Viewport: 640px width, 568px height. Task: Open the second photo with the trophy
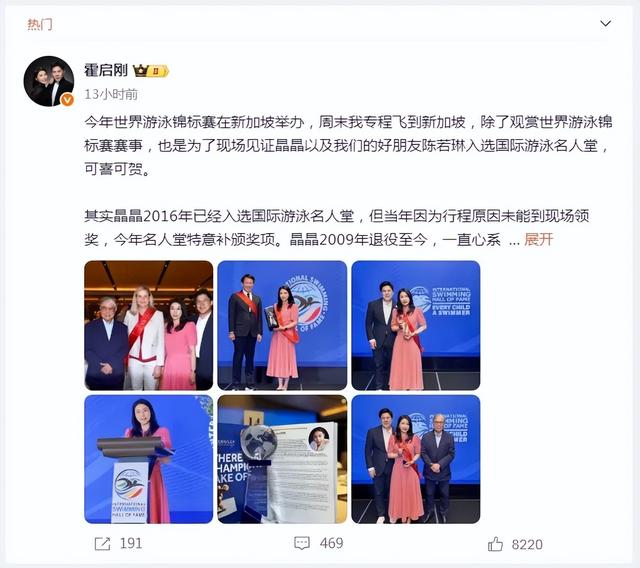tap(282, 325)
